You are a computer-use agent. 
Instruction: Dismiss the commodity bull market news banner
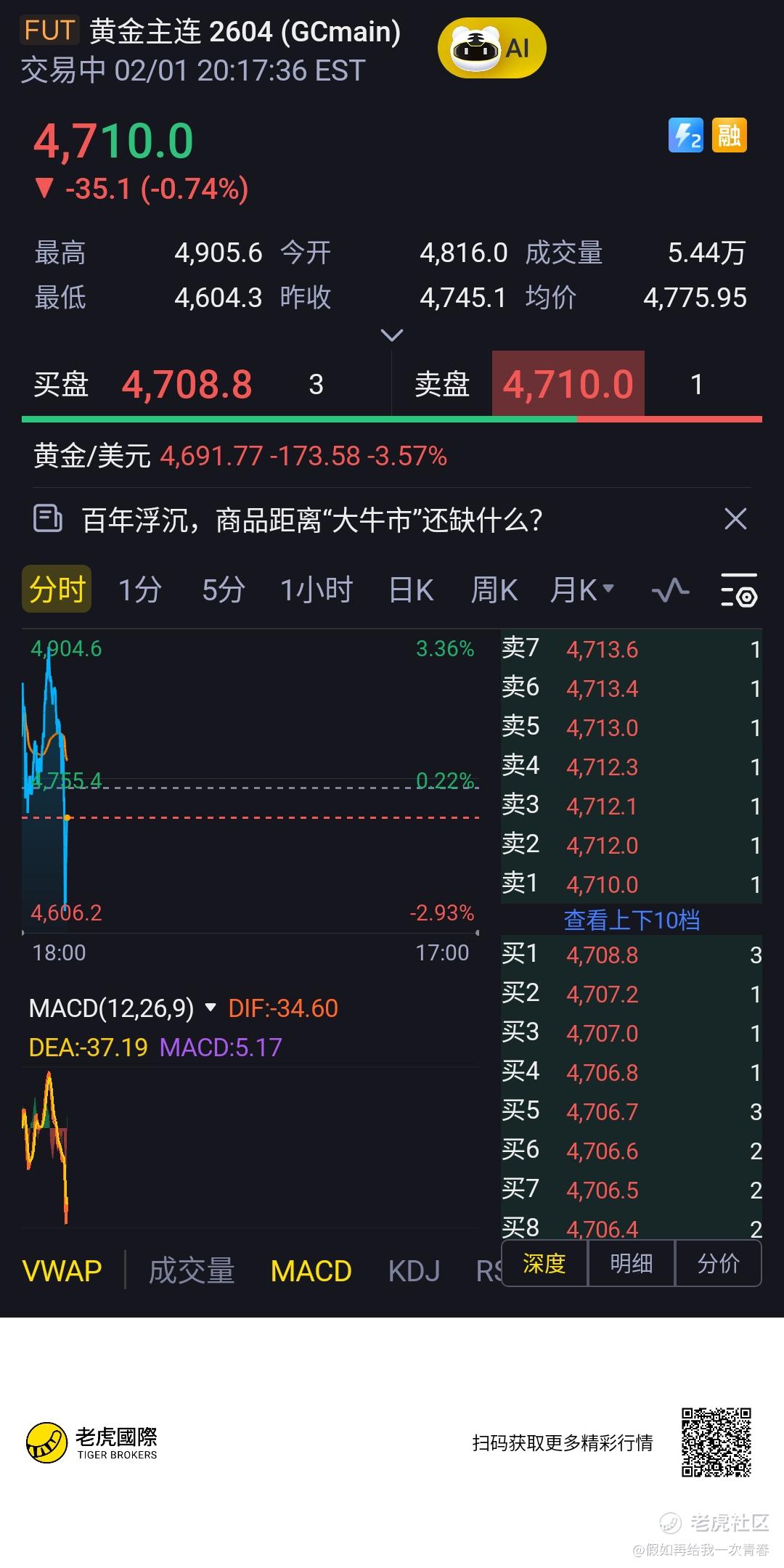pyautogui.click(x=735, y=519)
